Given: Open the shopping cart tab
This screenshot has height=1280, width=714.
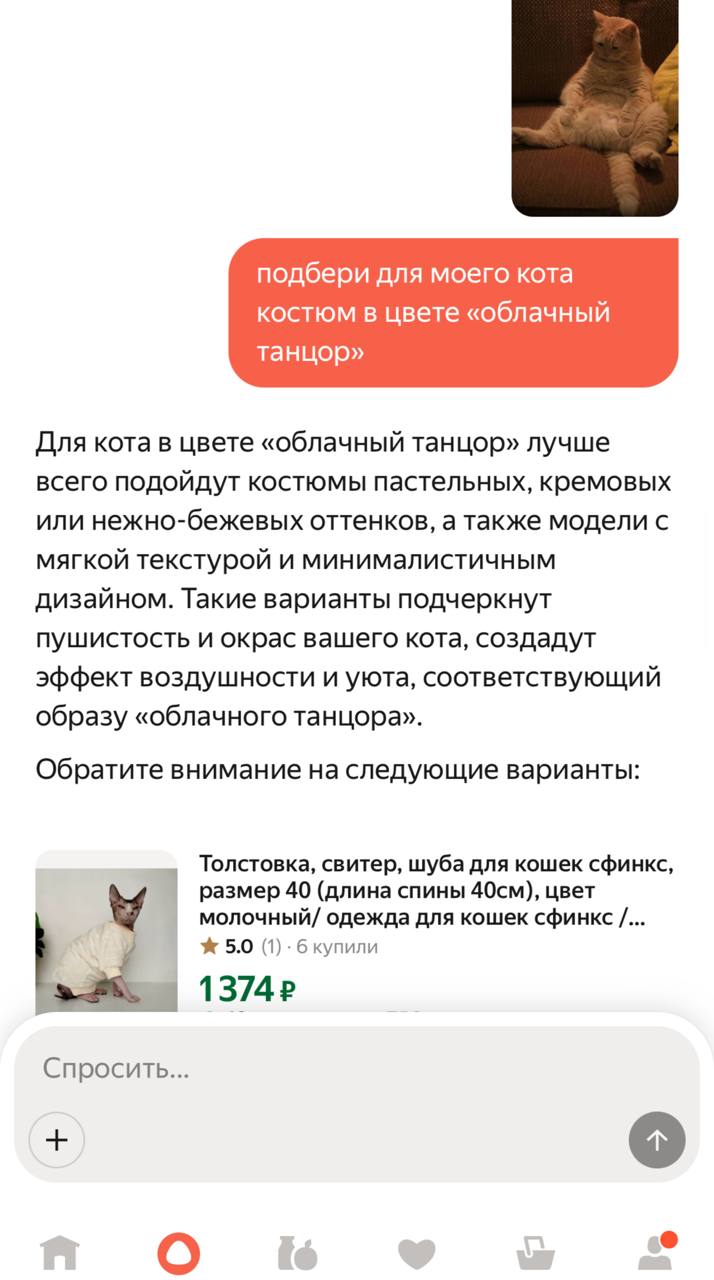Looking at the screenshot, I should click(x=535, y=1252).
